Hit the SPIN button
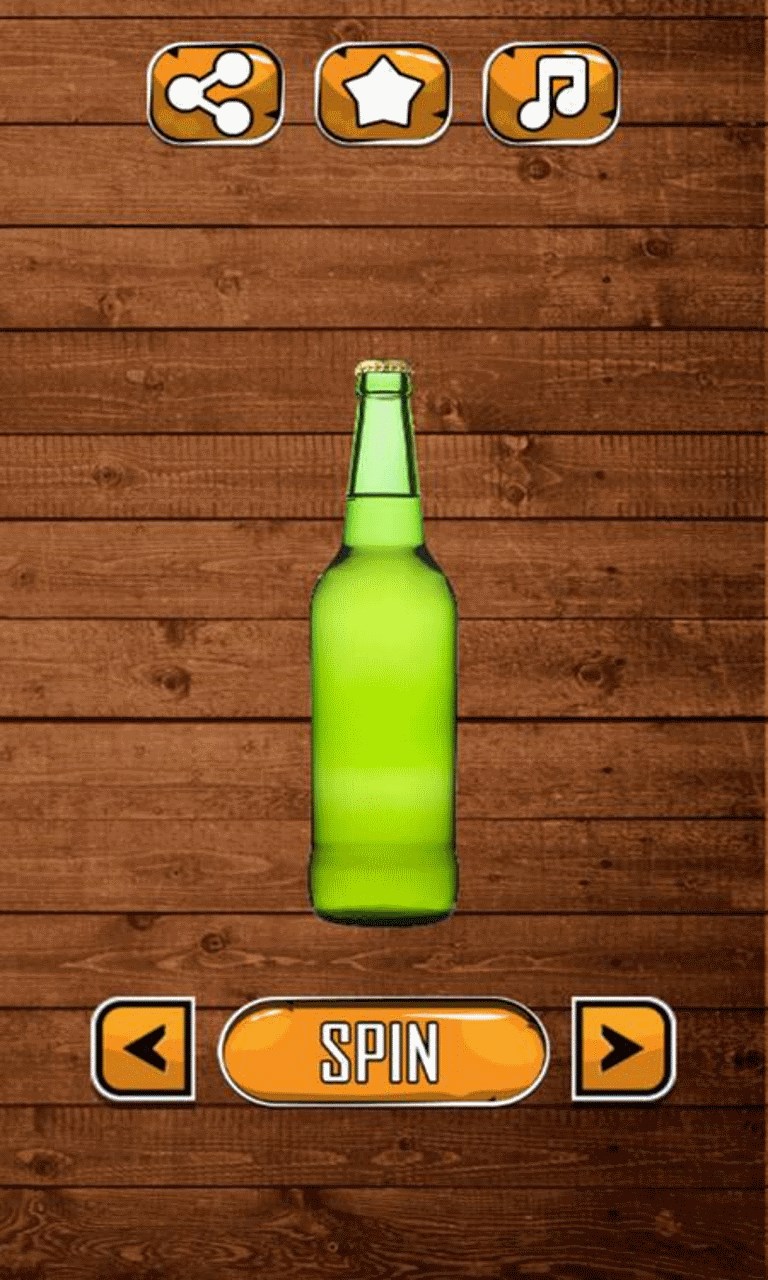Viewport: 768px width, 1280px height. (383, 1051)
